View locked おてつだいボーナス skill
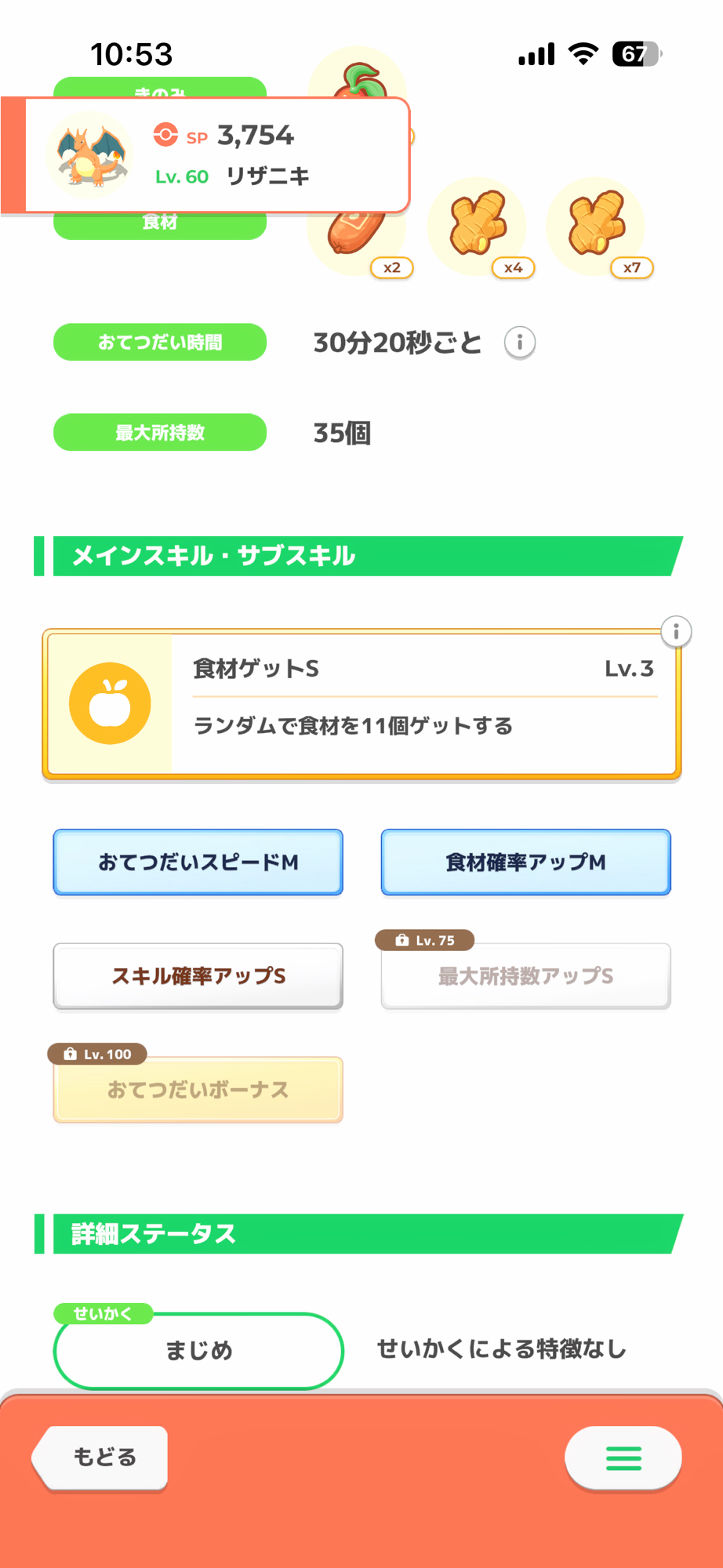Screen dimensions: 723x1568 tap(198, 1090)
